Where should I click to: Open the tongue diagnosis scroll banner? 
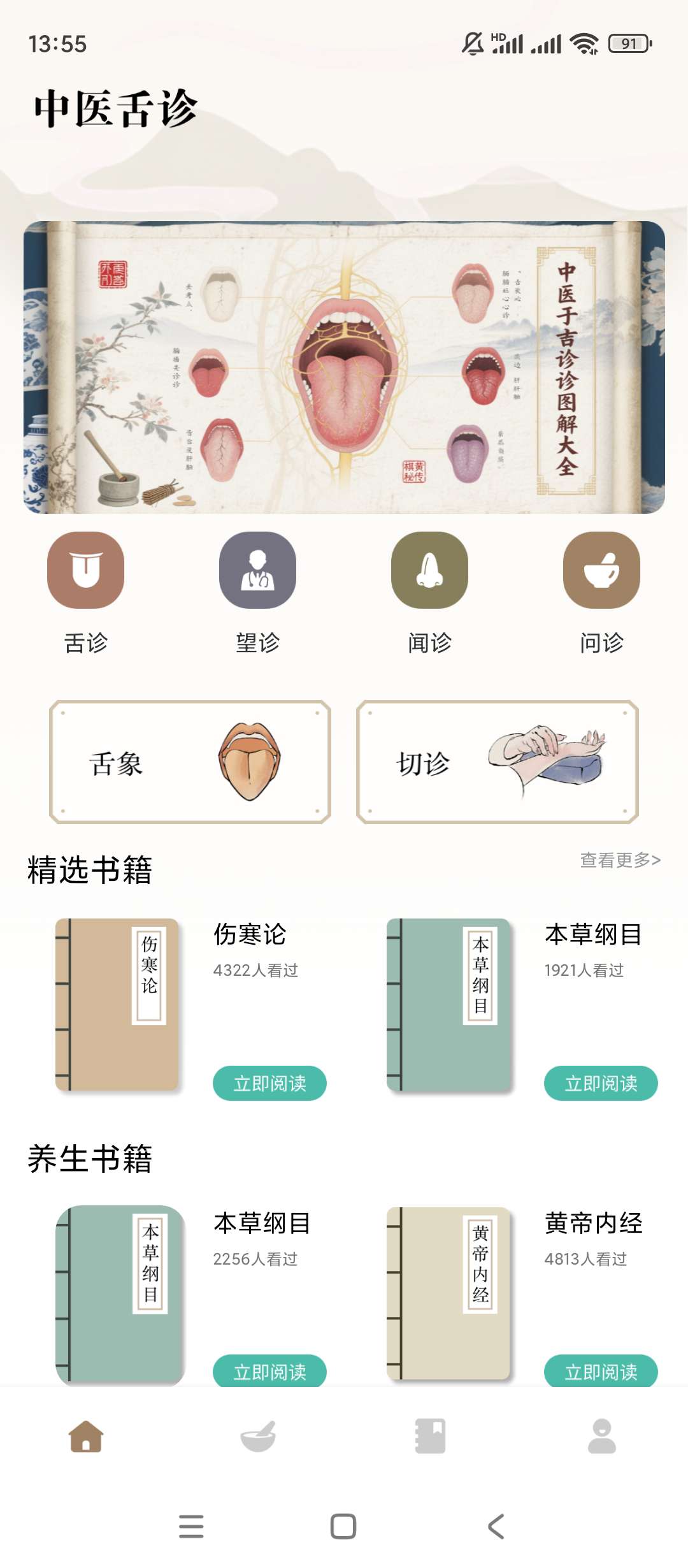tap(344, 367)
